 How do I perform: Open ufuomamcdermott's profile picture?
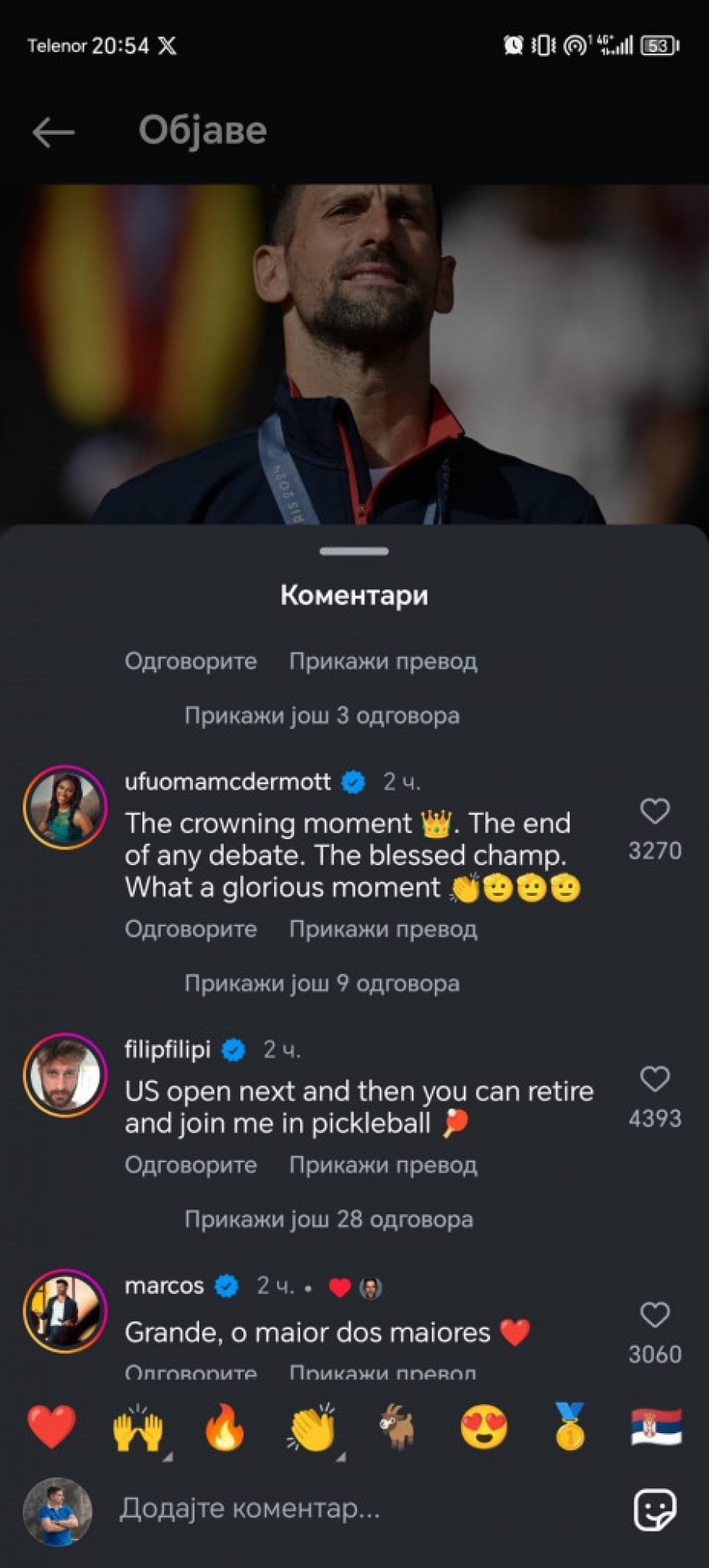65,807
